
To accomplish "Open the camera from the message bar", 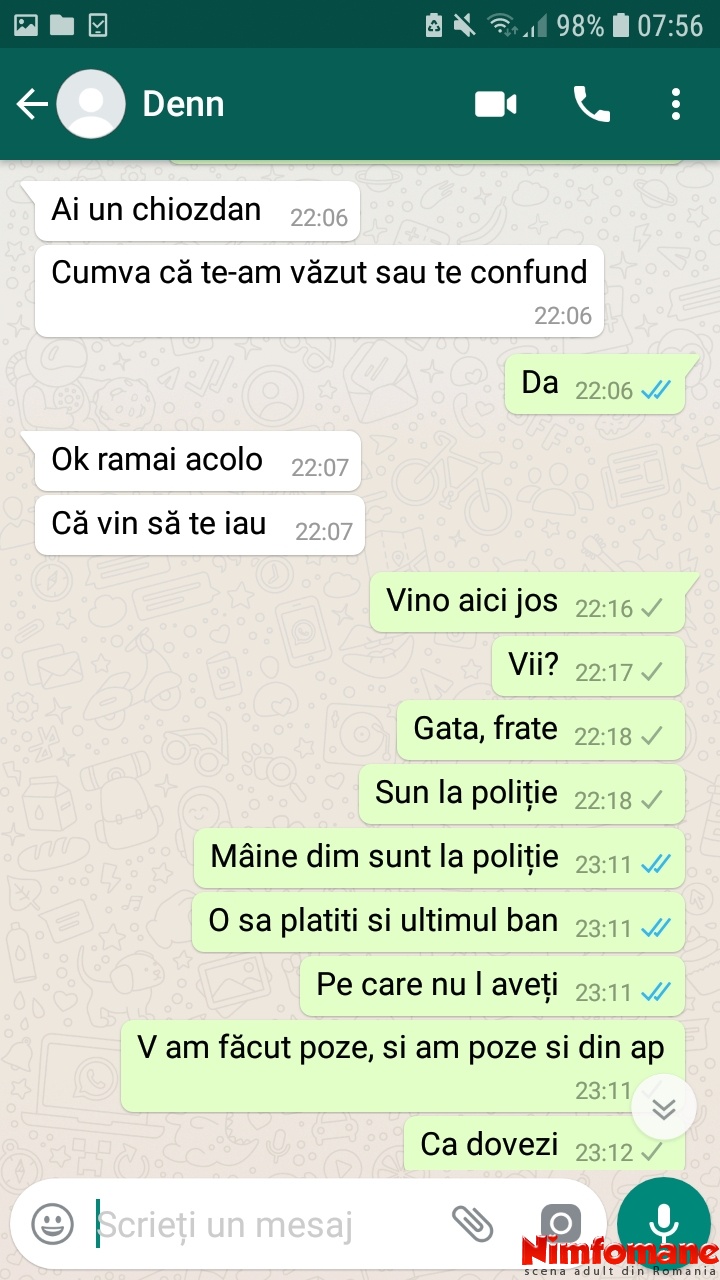I will coord(561,1223).
